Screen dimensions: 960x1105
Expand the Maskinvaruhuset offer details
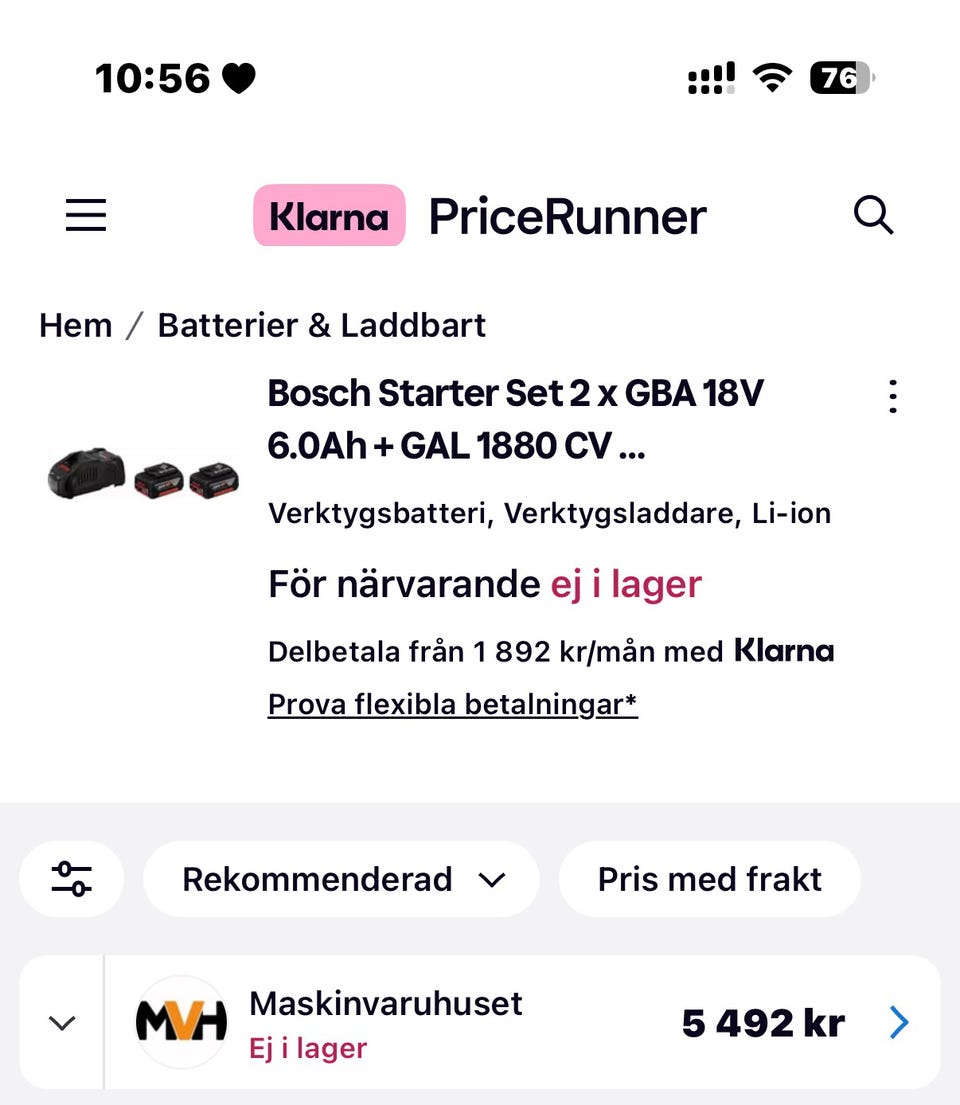tap(62, 1022)
